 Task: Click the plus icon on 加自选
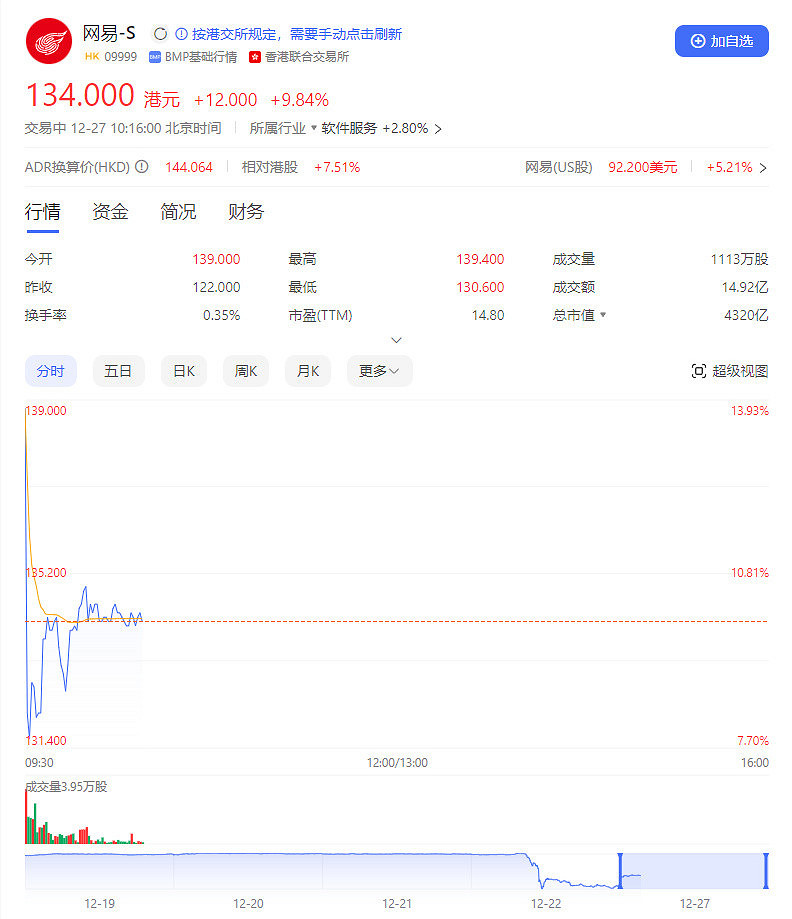[698, 41]
